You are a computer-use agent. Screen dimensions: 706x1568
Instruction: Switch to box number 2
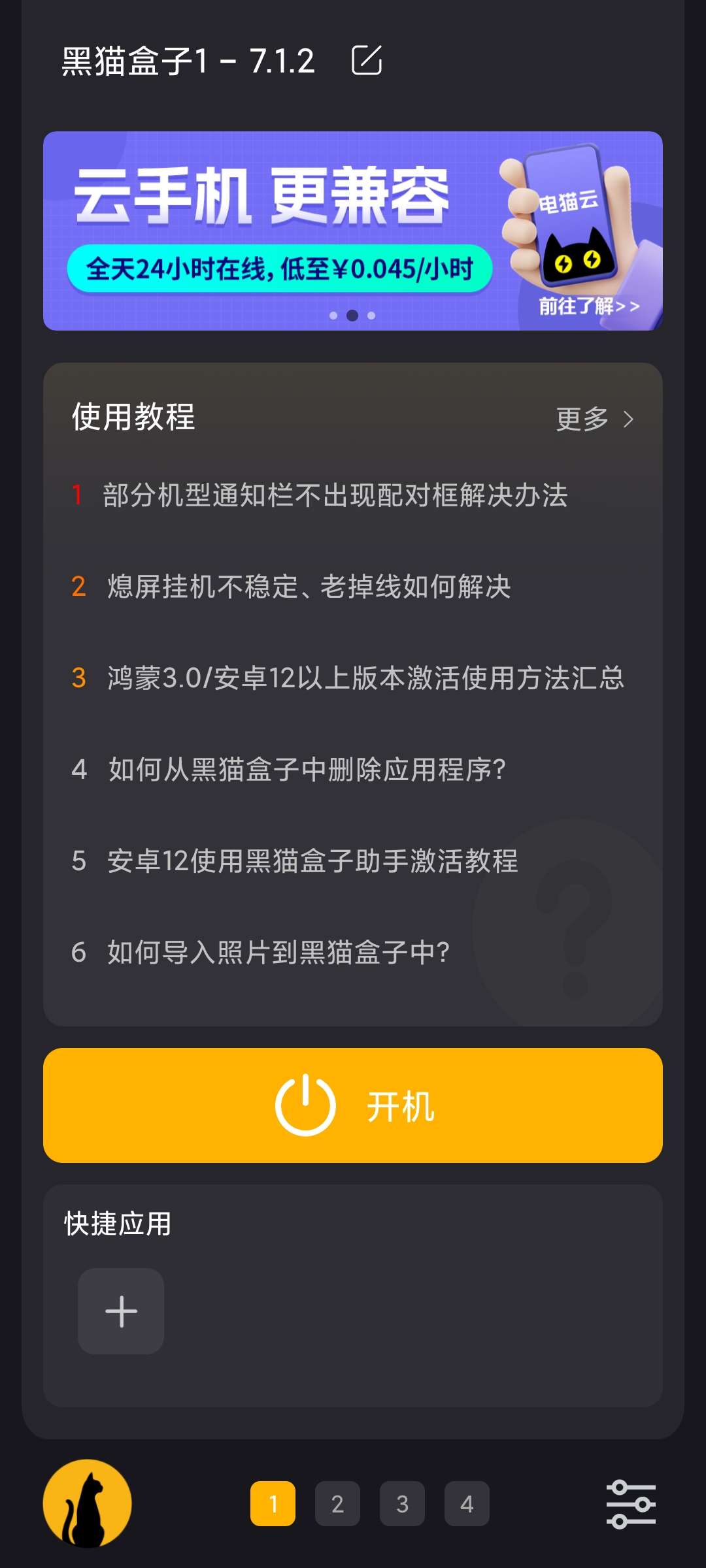337,1503
